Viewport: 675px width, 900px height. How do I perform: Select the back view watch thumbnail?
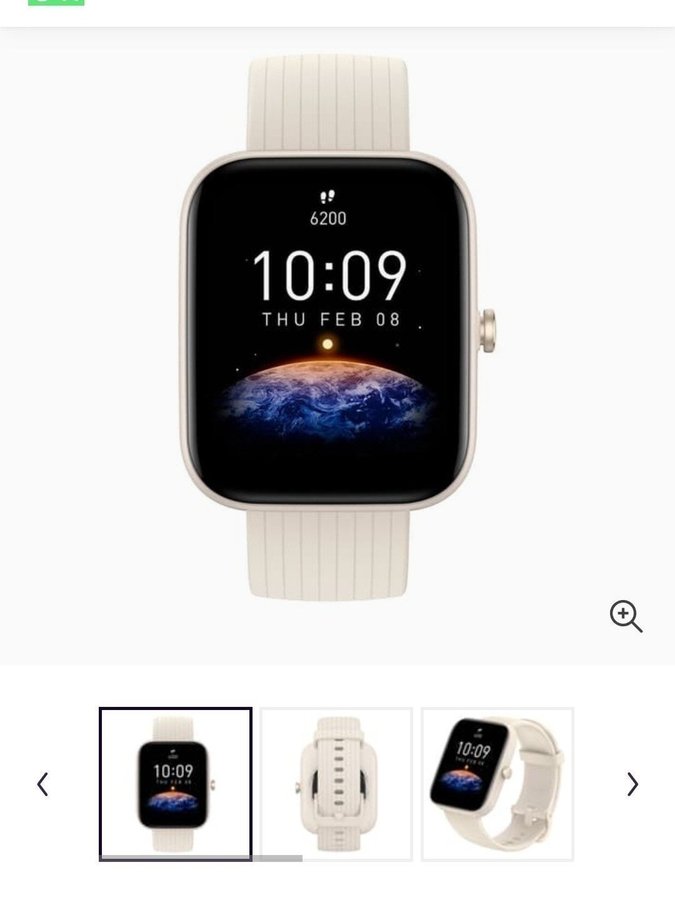pos(336,783)
